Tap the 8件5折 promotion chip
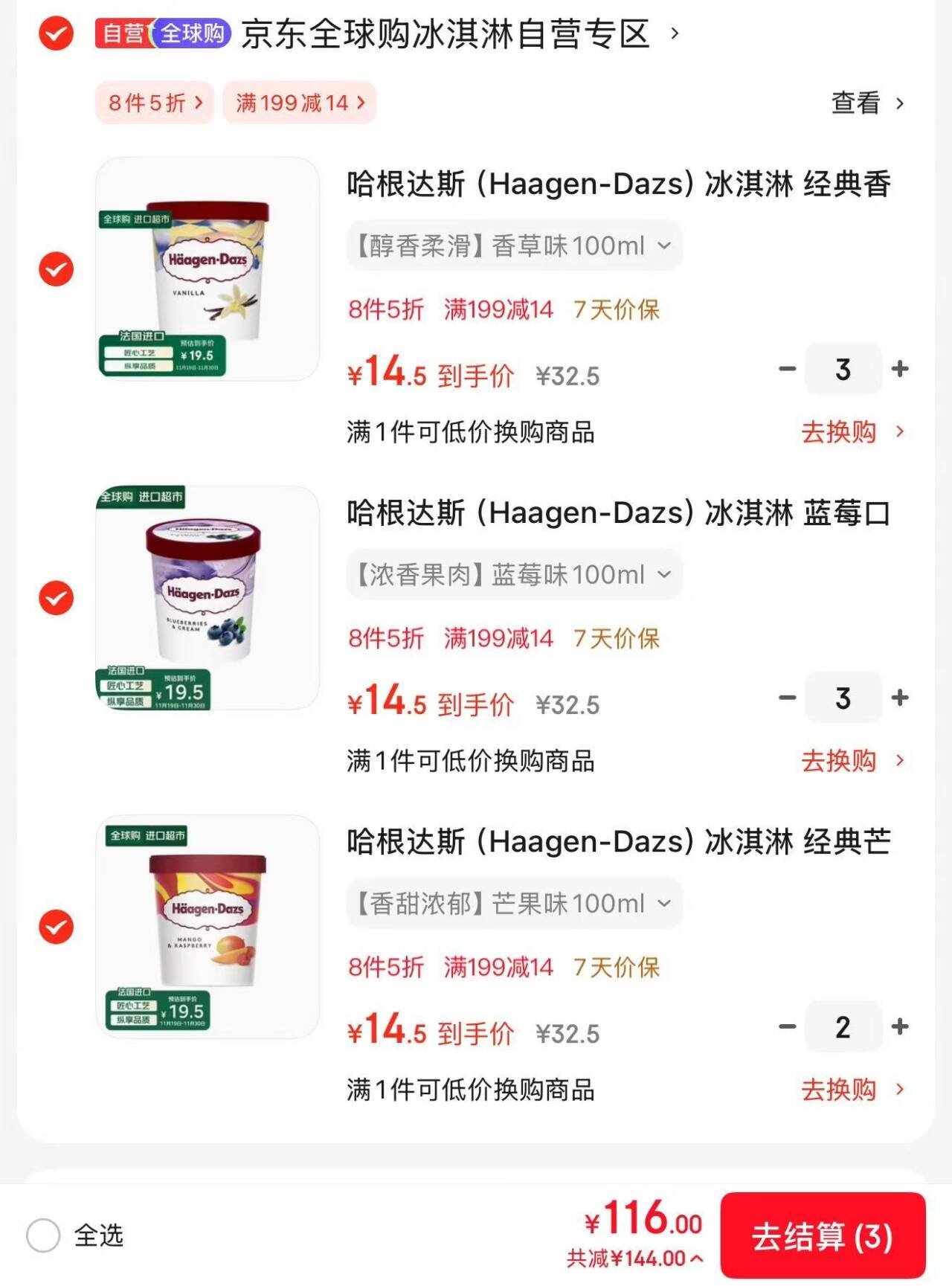Screen dimensions: 952x1286 point(155,103)
